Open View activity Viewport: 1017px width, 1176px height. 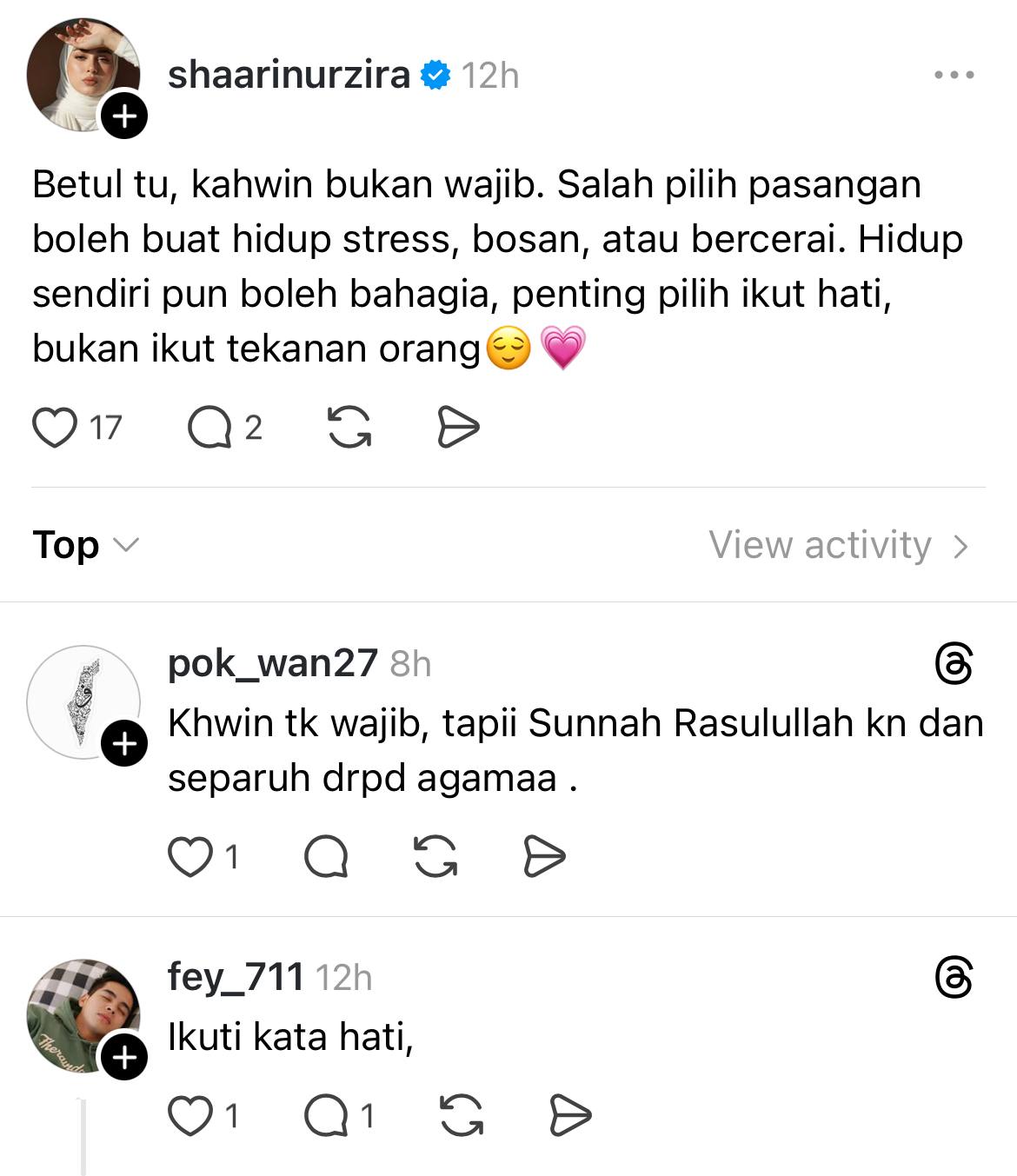(838, 546)
